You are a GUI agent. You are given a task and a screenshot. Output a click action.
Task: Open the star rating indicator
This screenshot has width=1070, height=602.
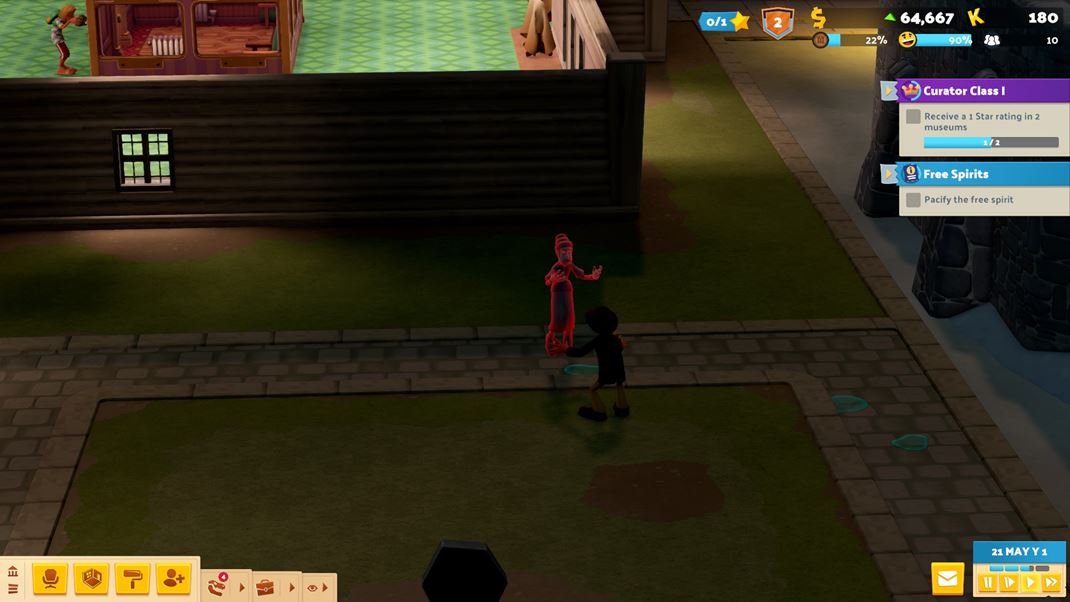tap(727, 21)
